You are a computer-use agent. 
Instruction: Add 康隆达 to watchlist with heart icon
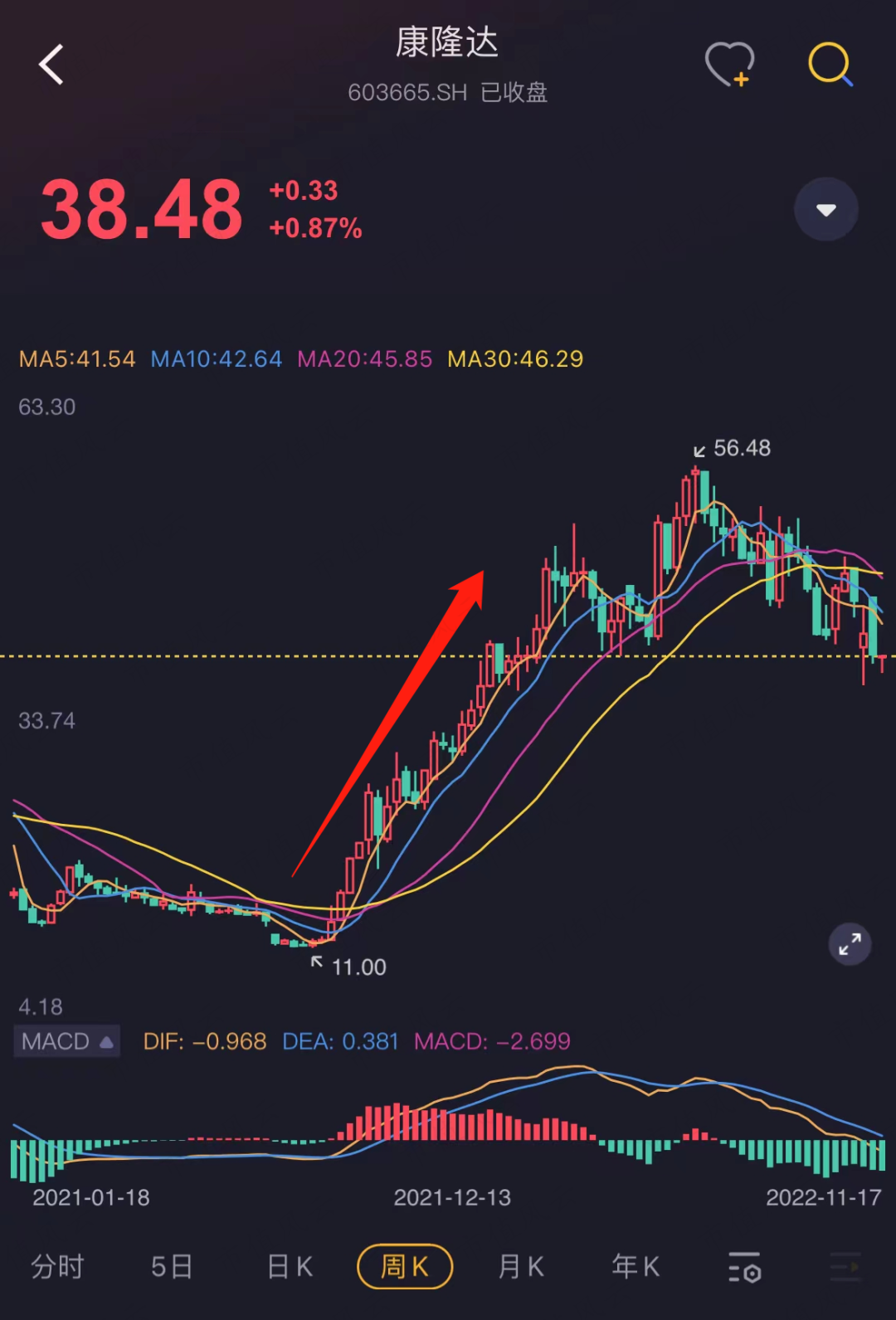729,65
